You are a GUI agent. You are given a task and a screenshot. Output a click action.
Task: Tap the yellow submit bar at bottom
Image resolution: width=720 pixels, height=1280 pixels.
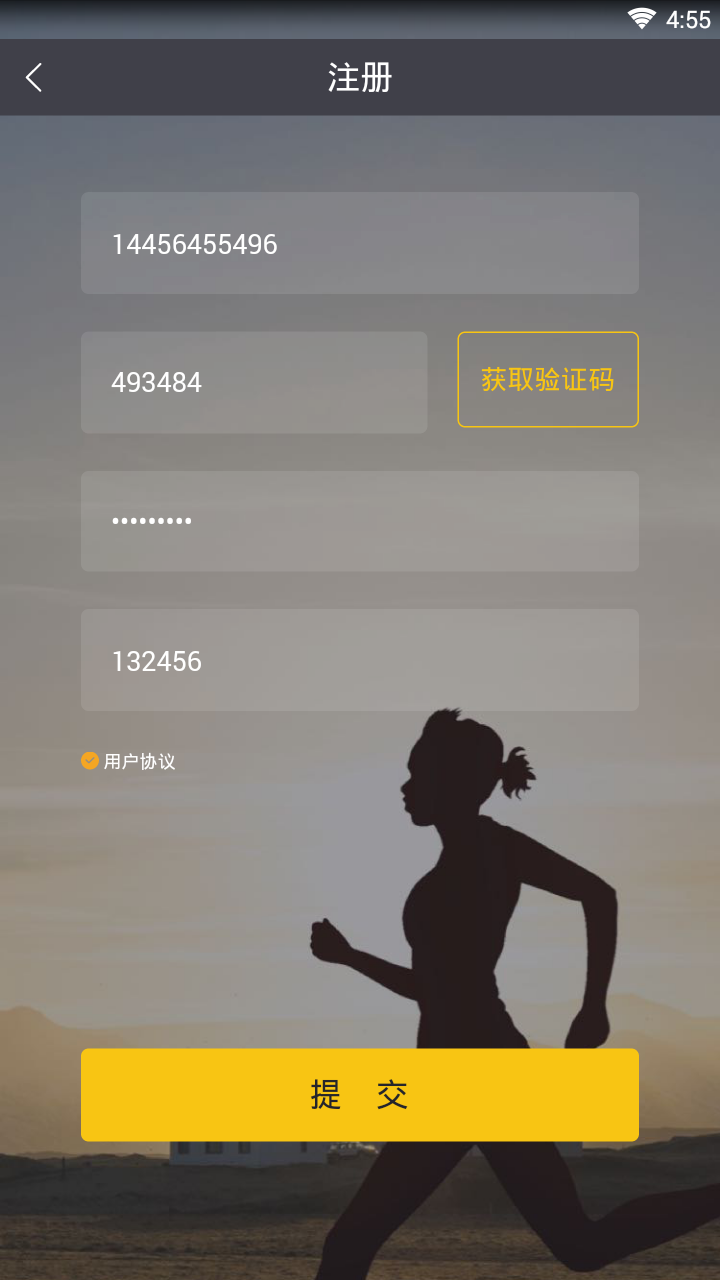pyautogui.click(x=360, y=1094)
